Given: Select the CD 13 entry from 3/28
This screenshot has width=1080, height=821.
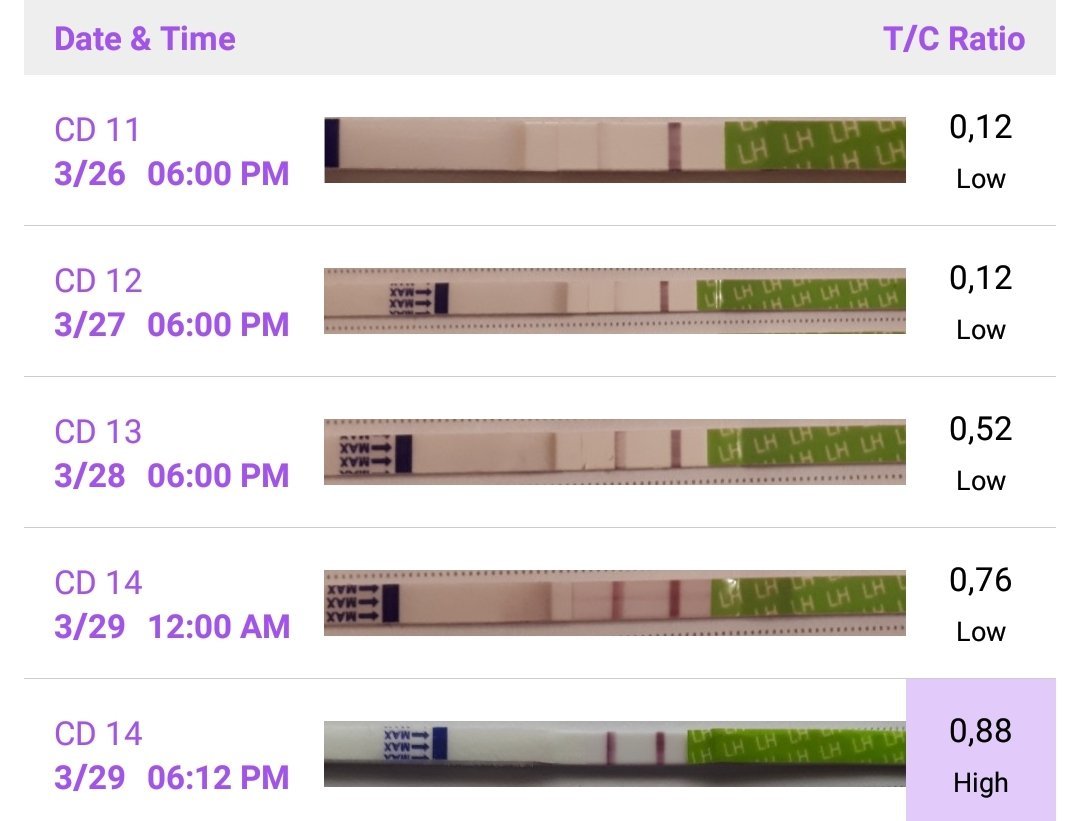Looking at the screenshot, I should tap(539, 452).
